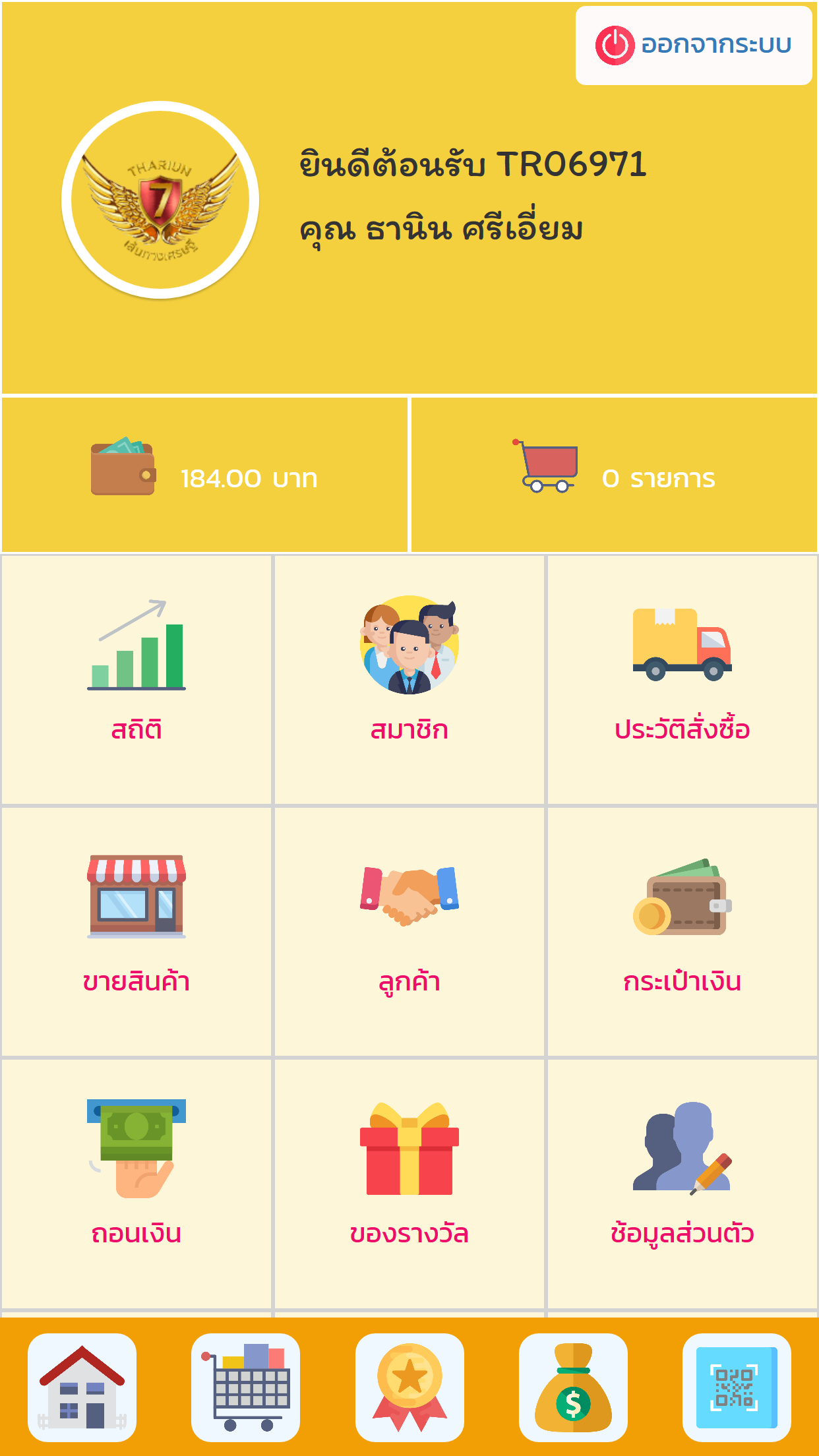Image resolution: width=819 pixels, height=1456 pixels.
Task: Open the QR code scanner tab
Action: (x=737, y=1387)
